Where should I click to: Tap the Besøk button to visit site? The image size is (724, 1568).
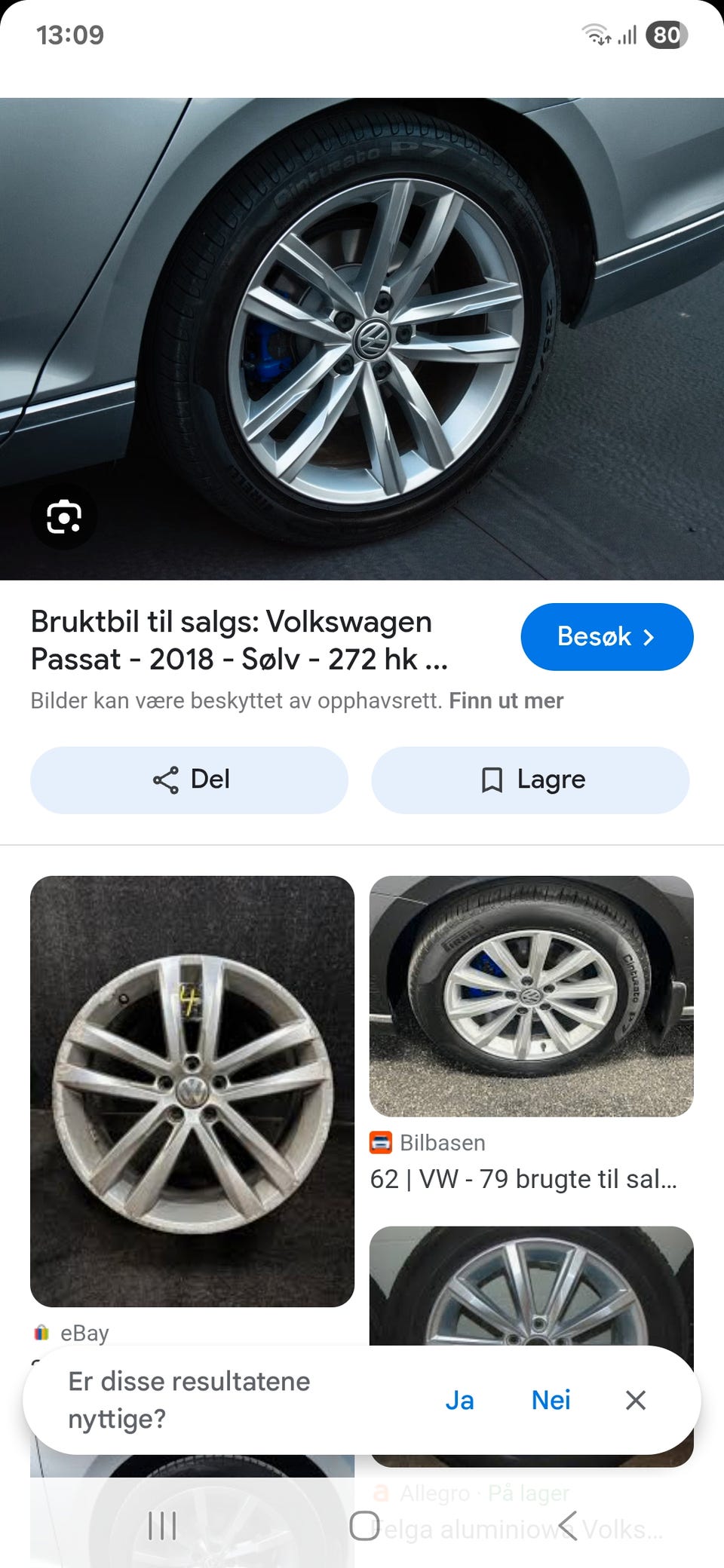click(606, 637)
